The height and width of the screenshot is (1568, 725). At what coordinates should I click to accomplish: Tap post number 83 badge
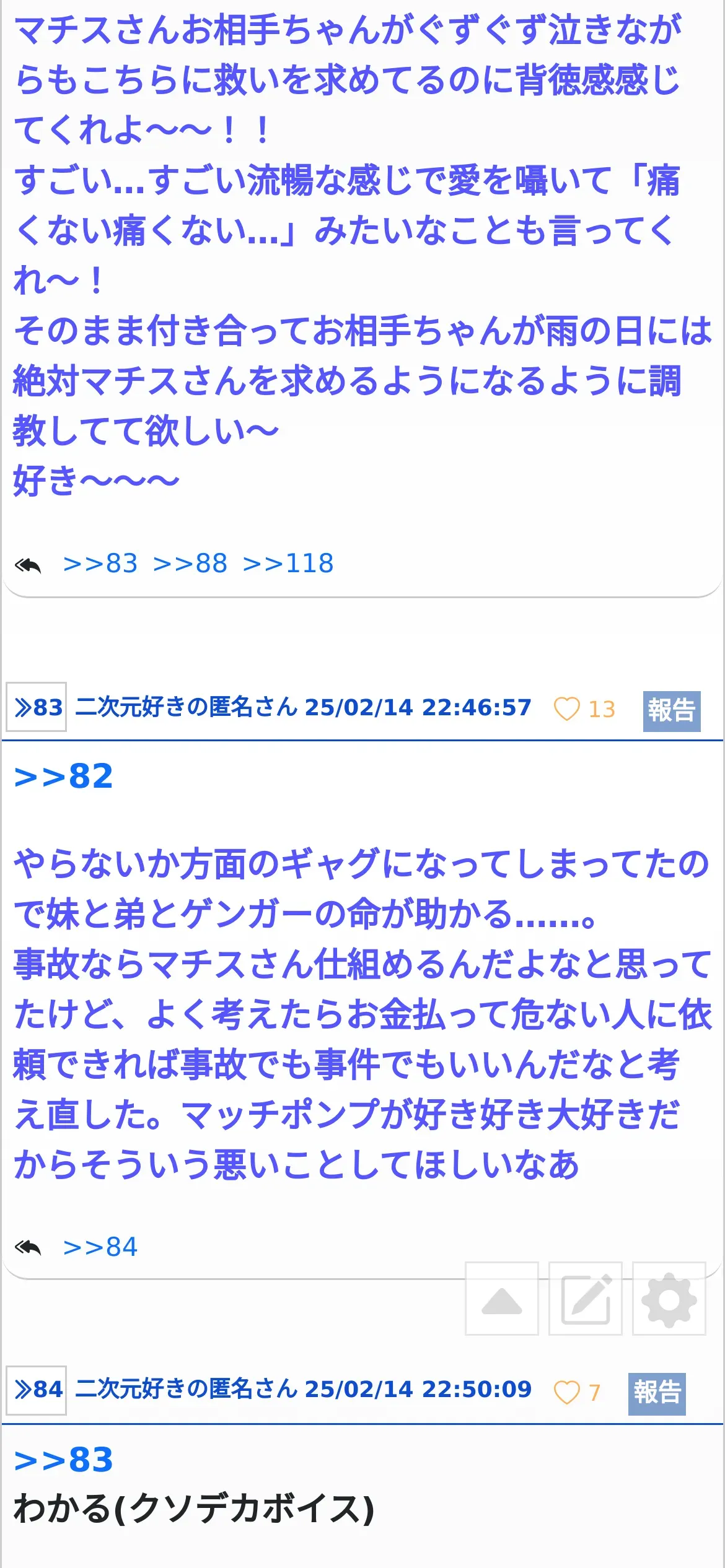coord(37,707)
